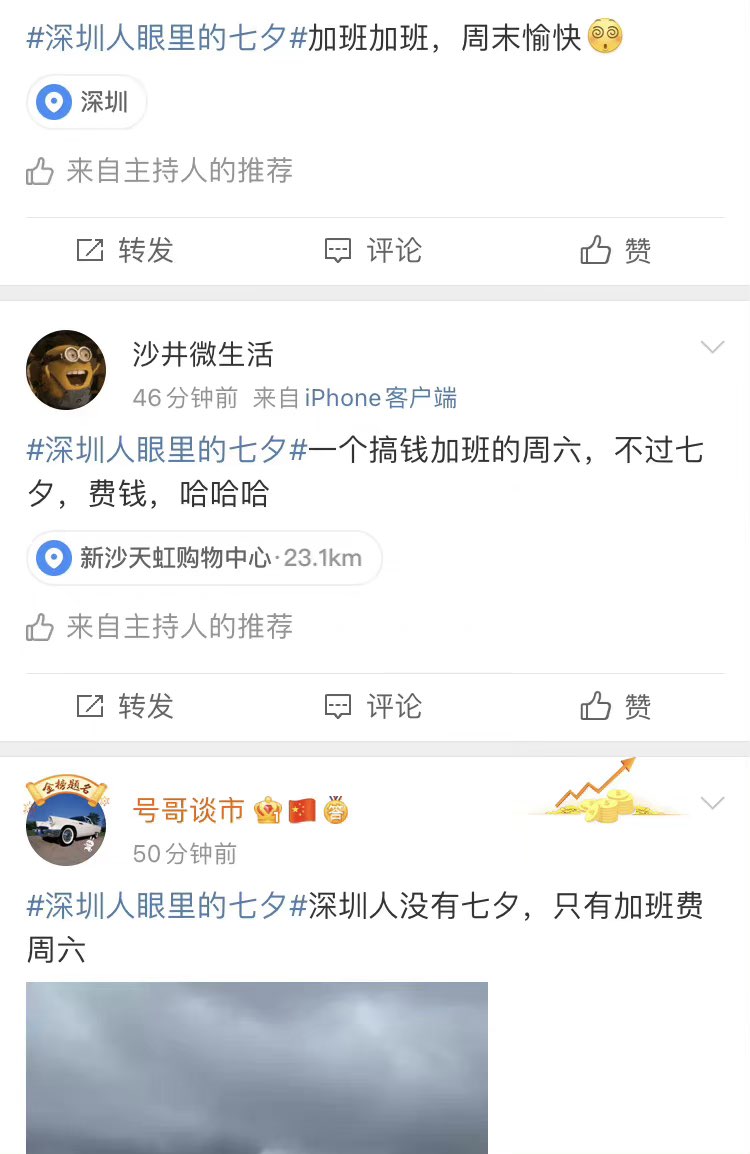Image resolution: width=750 pixels, height=1154 pixels.
Task: Like the 加班加班 周末愉快 post
Action: (616, 250)
